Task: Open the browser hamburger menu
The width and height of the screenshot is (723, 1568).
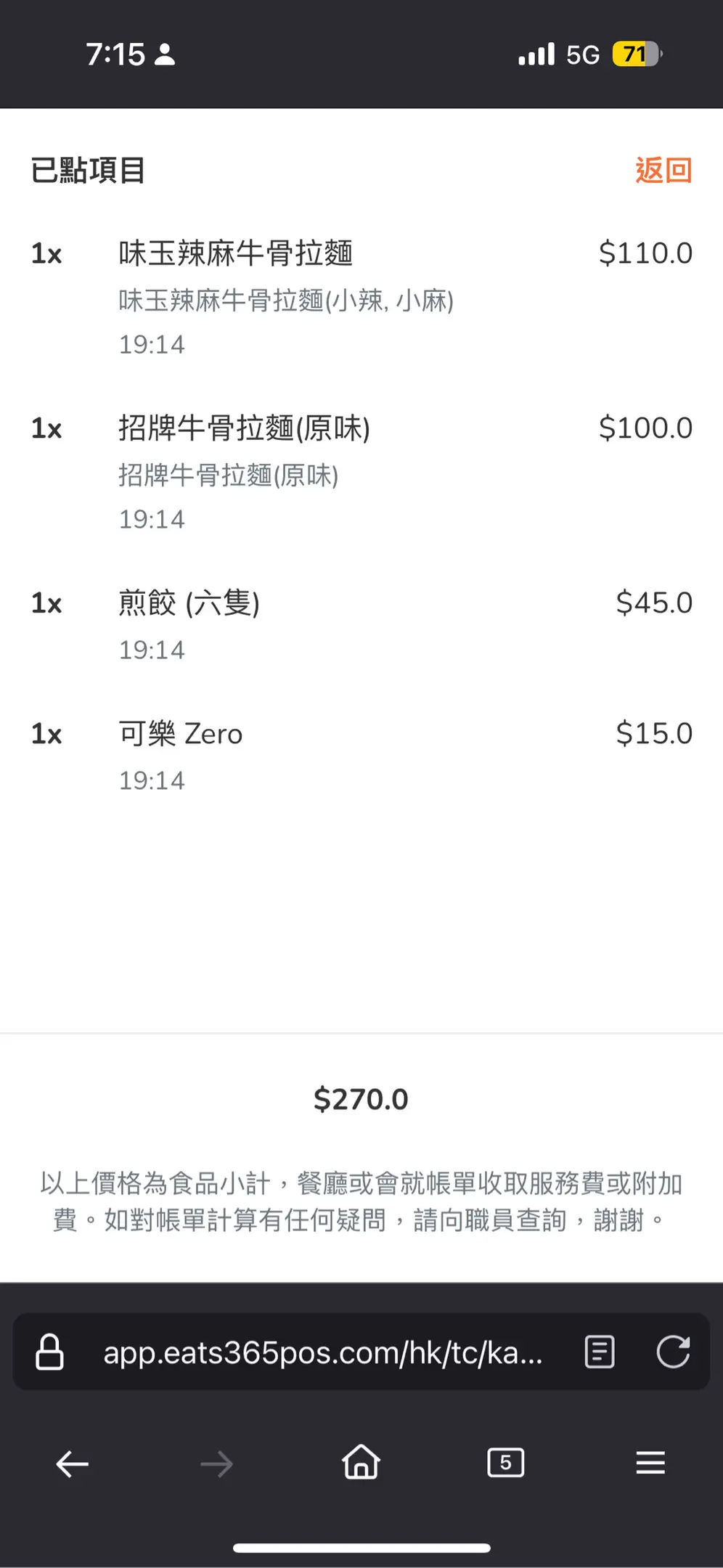Action: [x=650, y=1463]
